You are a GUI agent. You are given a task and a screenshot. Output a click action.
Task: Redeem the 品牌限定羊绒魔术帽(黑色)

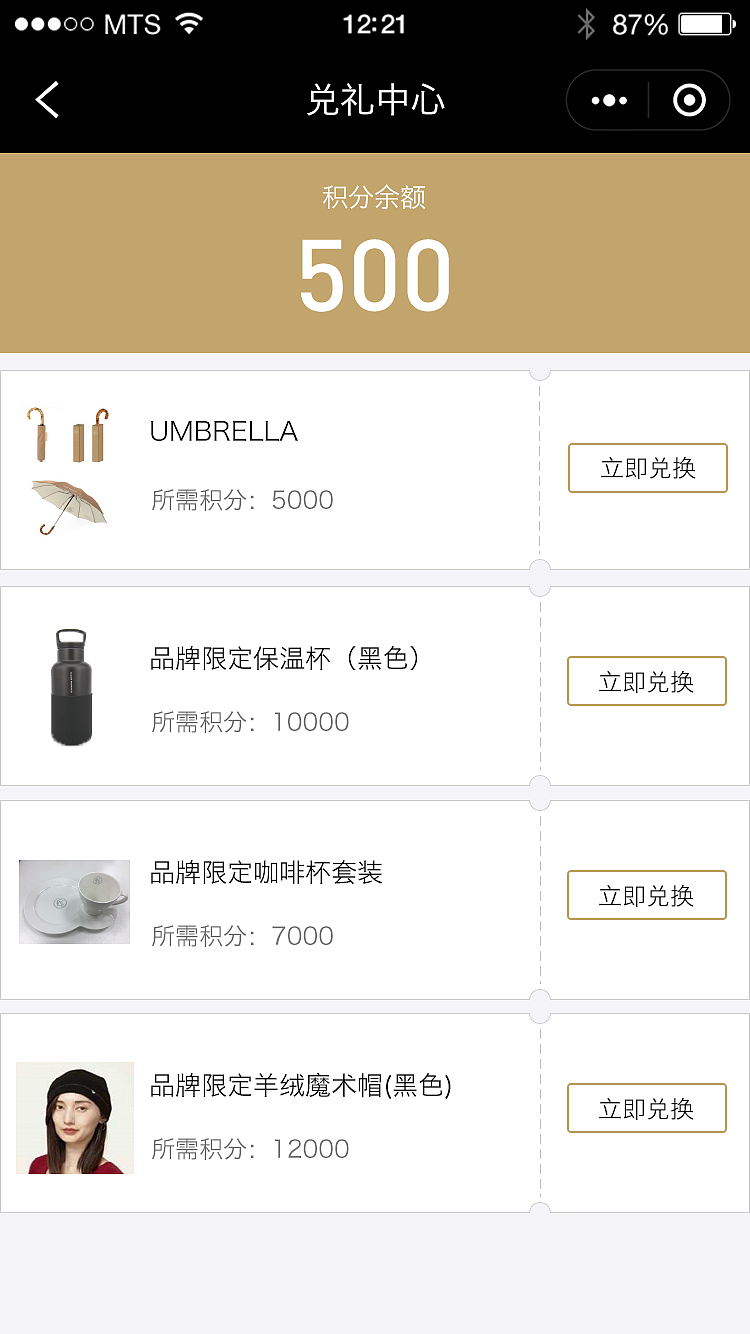646,1108
